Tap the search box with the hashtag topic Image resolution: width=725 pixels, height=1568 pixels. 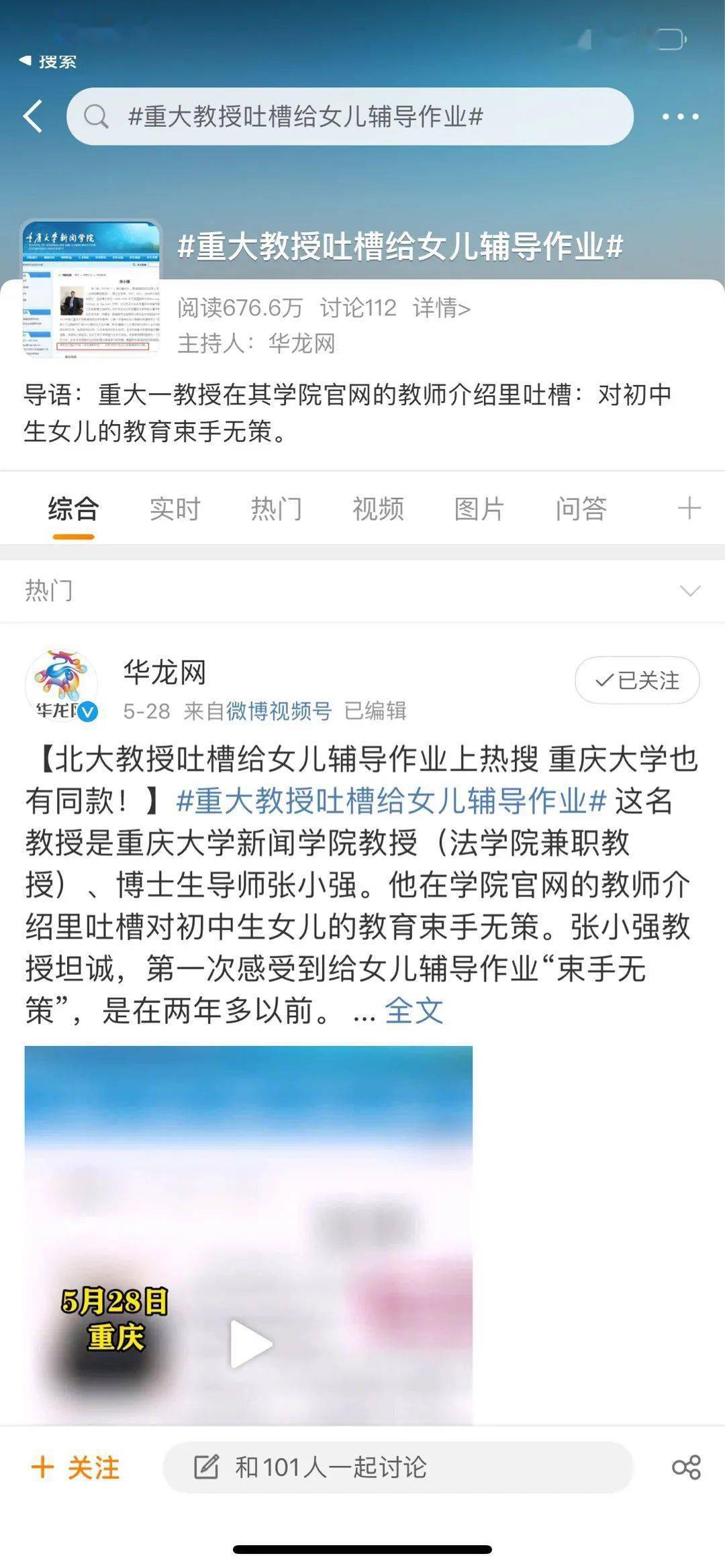click(x=350, y=116)
